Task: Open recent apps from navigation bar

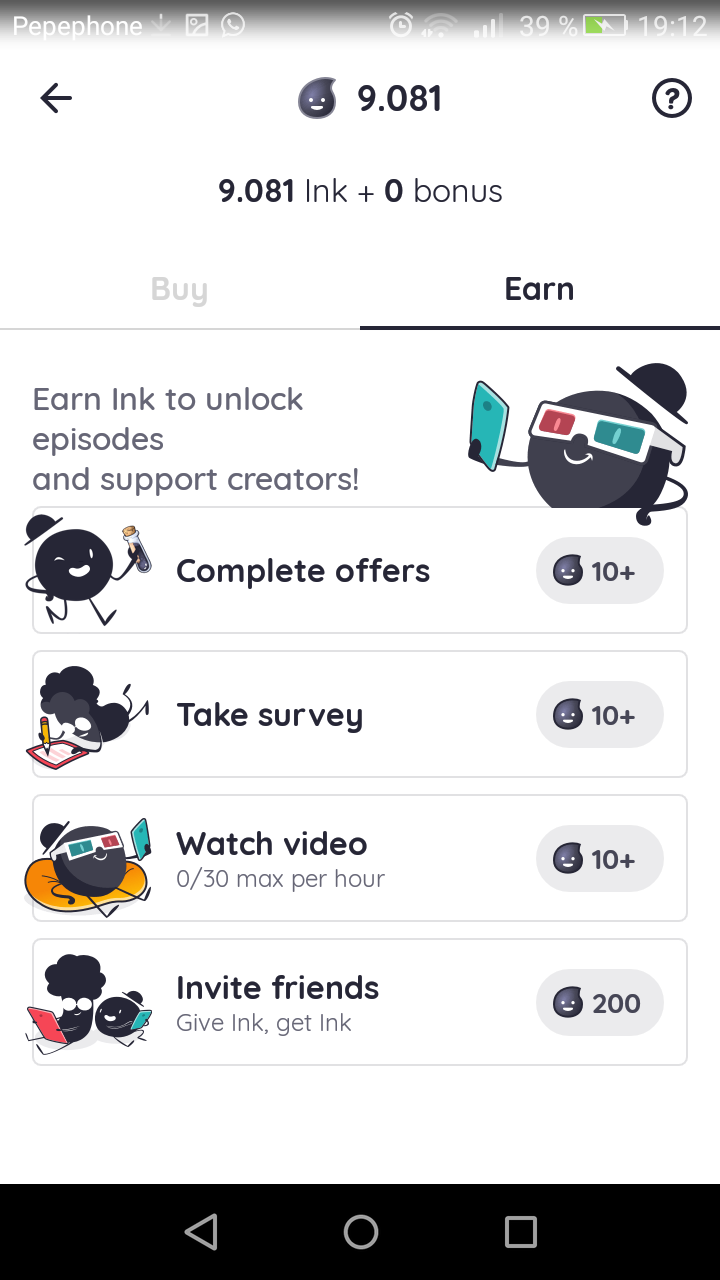Action: click(x=520, y=1232)
